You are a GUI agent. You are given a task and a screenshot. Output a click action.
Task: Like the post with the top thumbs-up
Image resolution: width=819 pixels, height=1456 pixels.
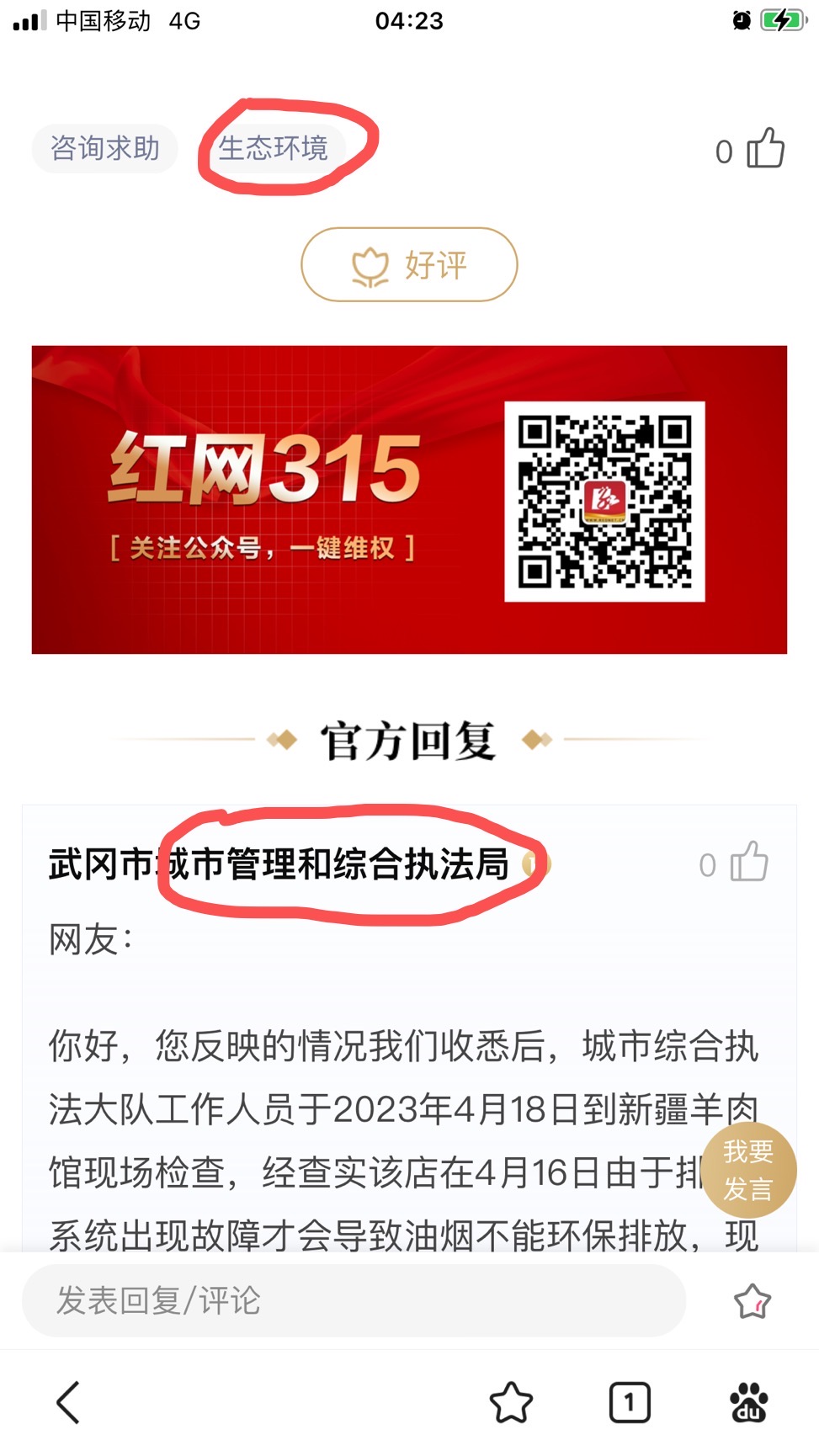(764, 149)
